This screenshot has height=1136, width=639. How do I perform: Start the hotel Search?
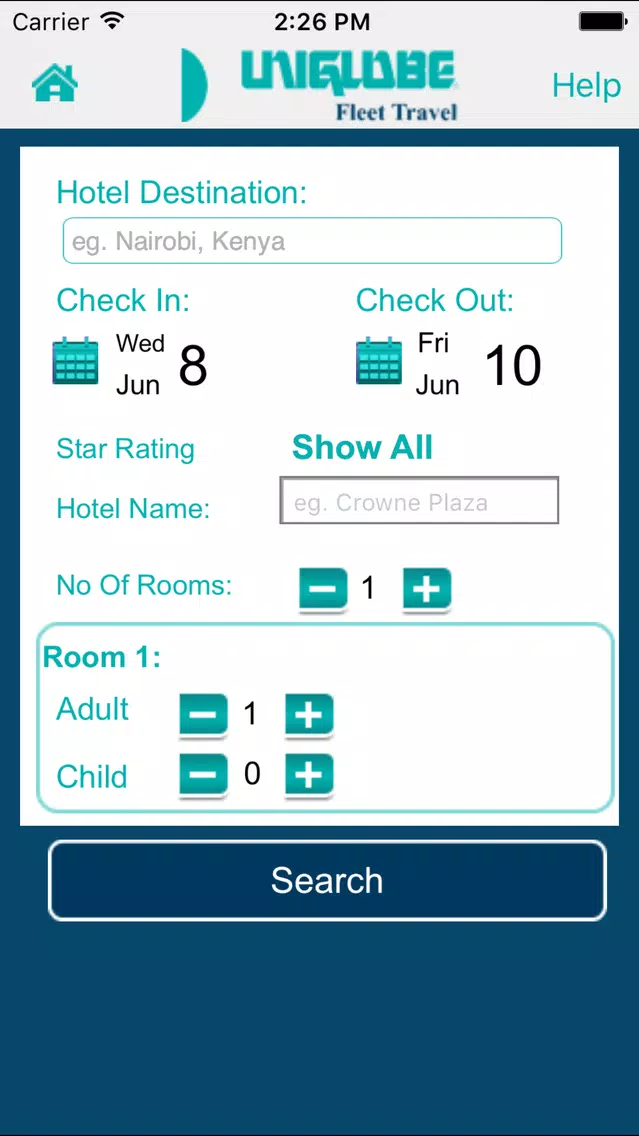pos(327,880)
